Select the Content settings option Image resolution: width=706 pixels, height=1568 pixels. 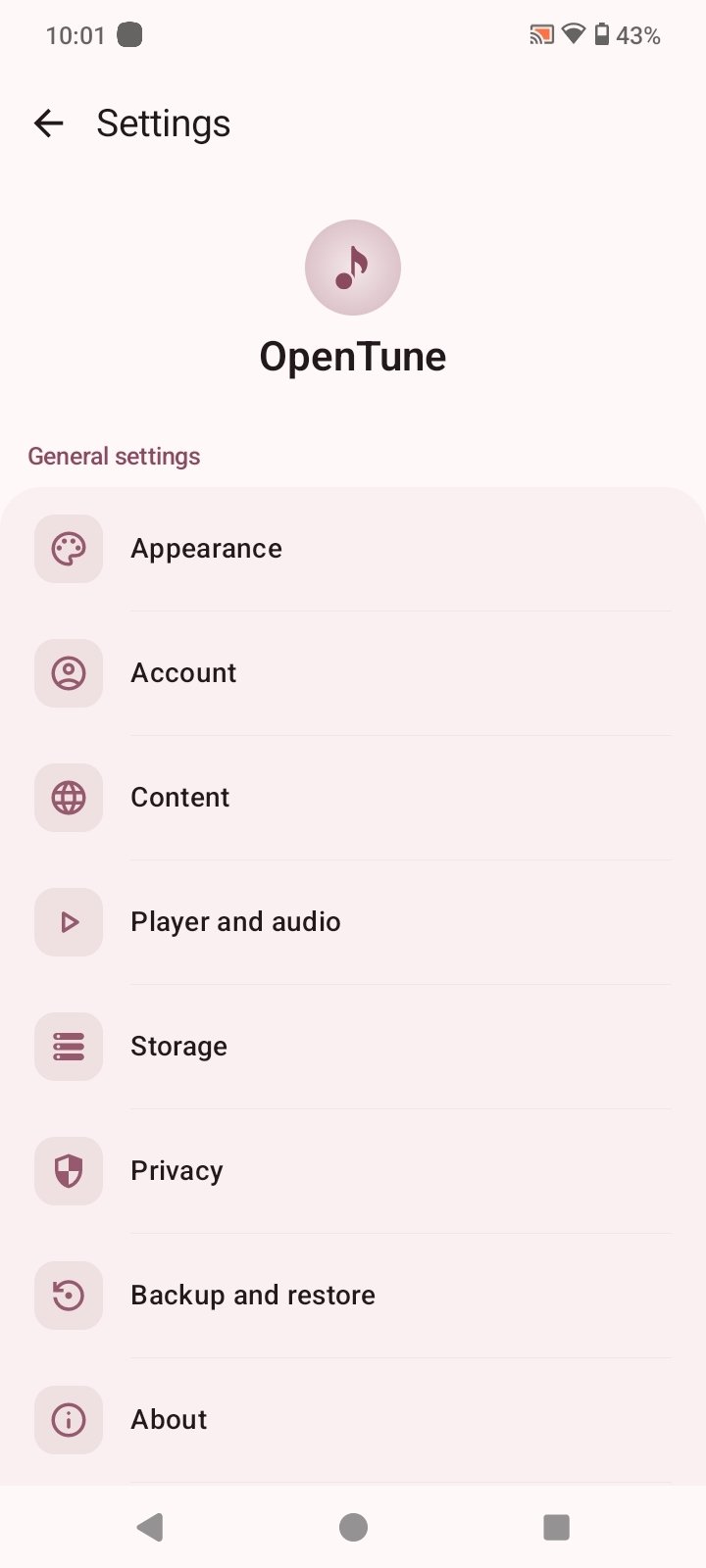point(353,798)
